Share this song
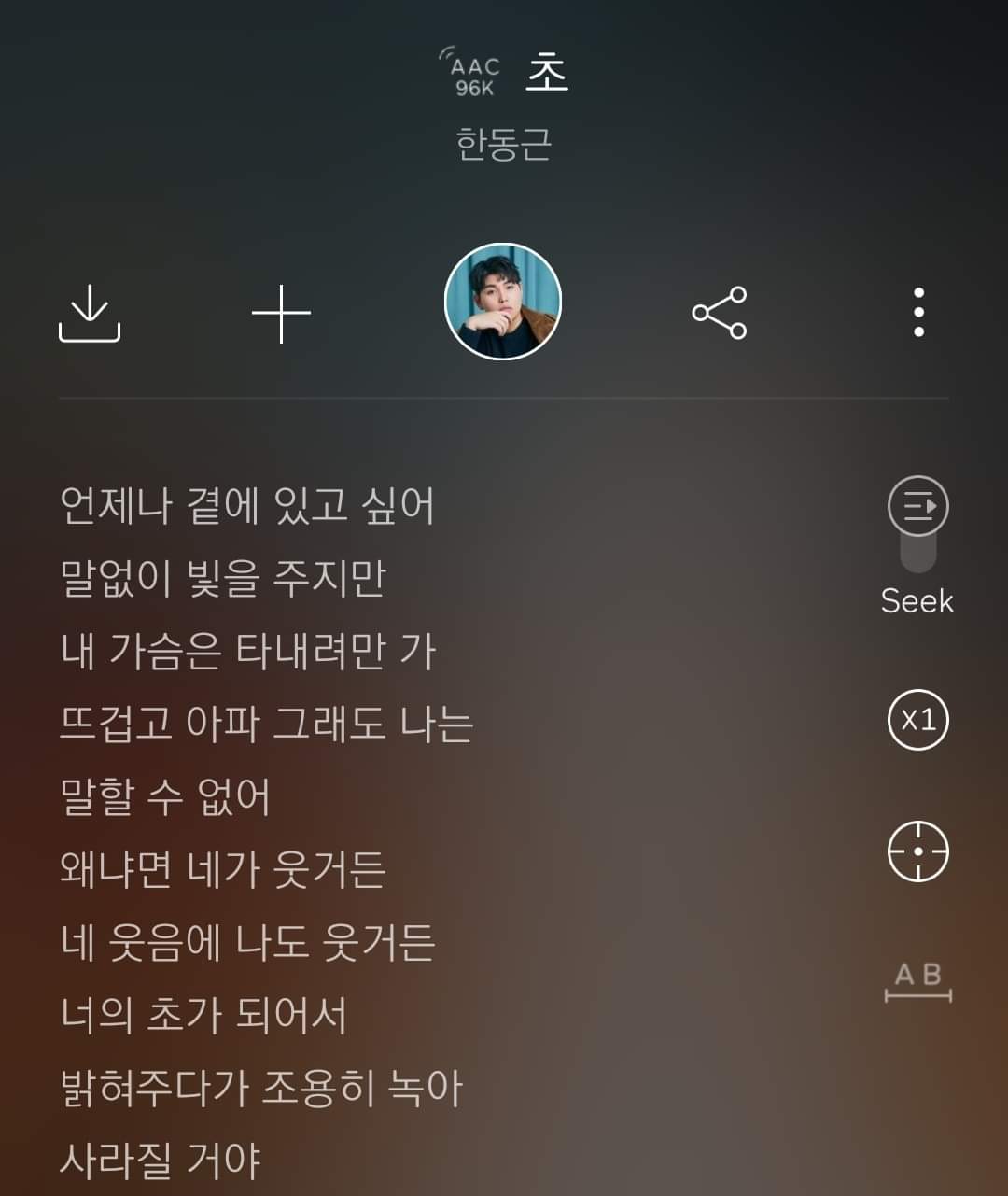The image size is (1008, 1196). [720, 313]
